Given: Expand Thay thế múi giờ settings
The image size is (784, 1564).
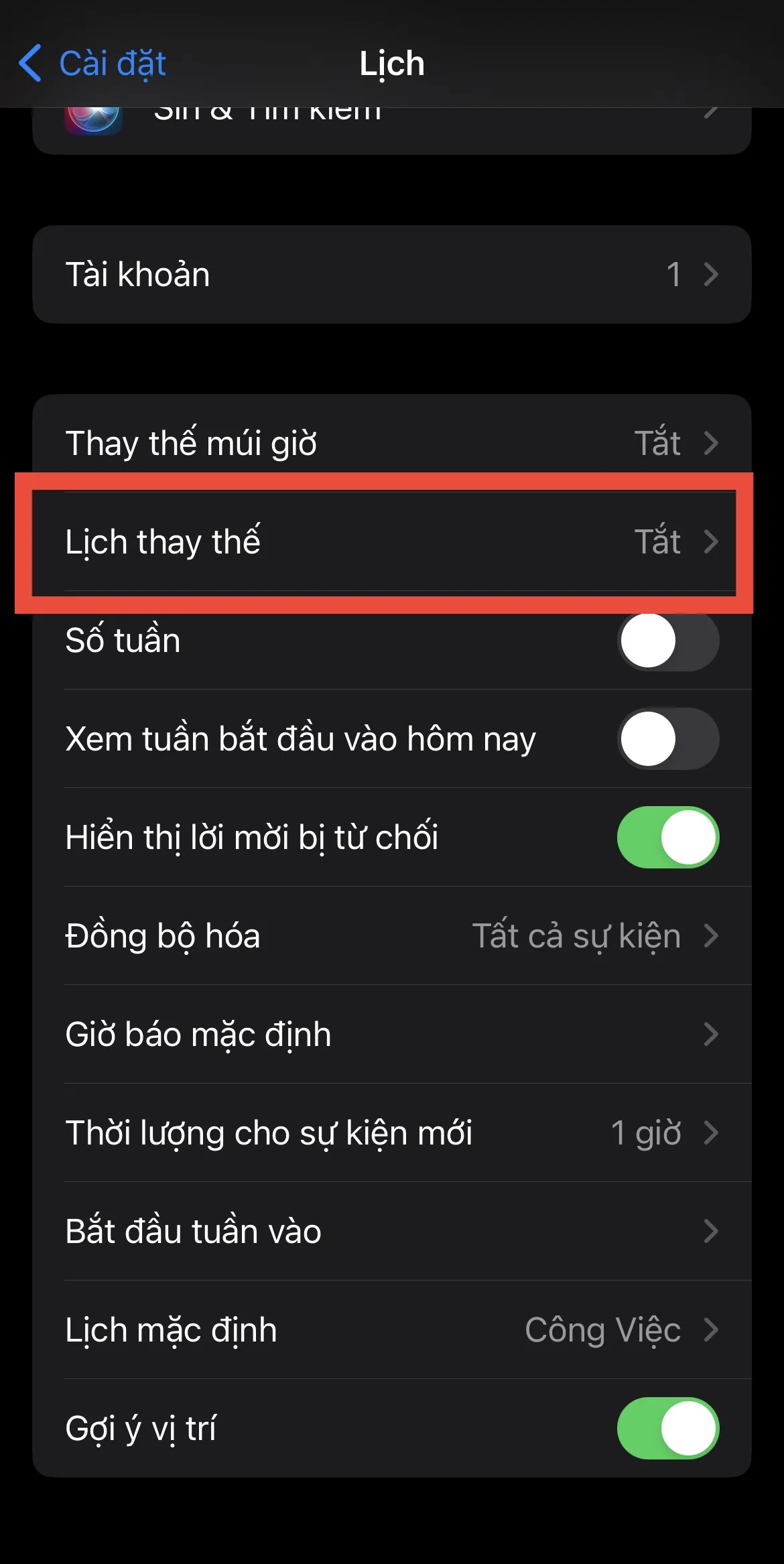Looking at the screenshot, I should point(392,442).
